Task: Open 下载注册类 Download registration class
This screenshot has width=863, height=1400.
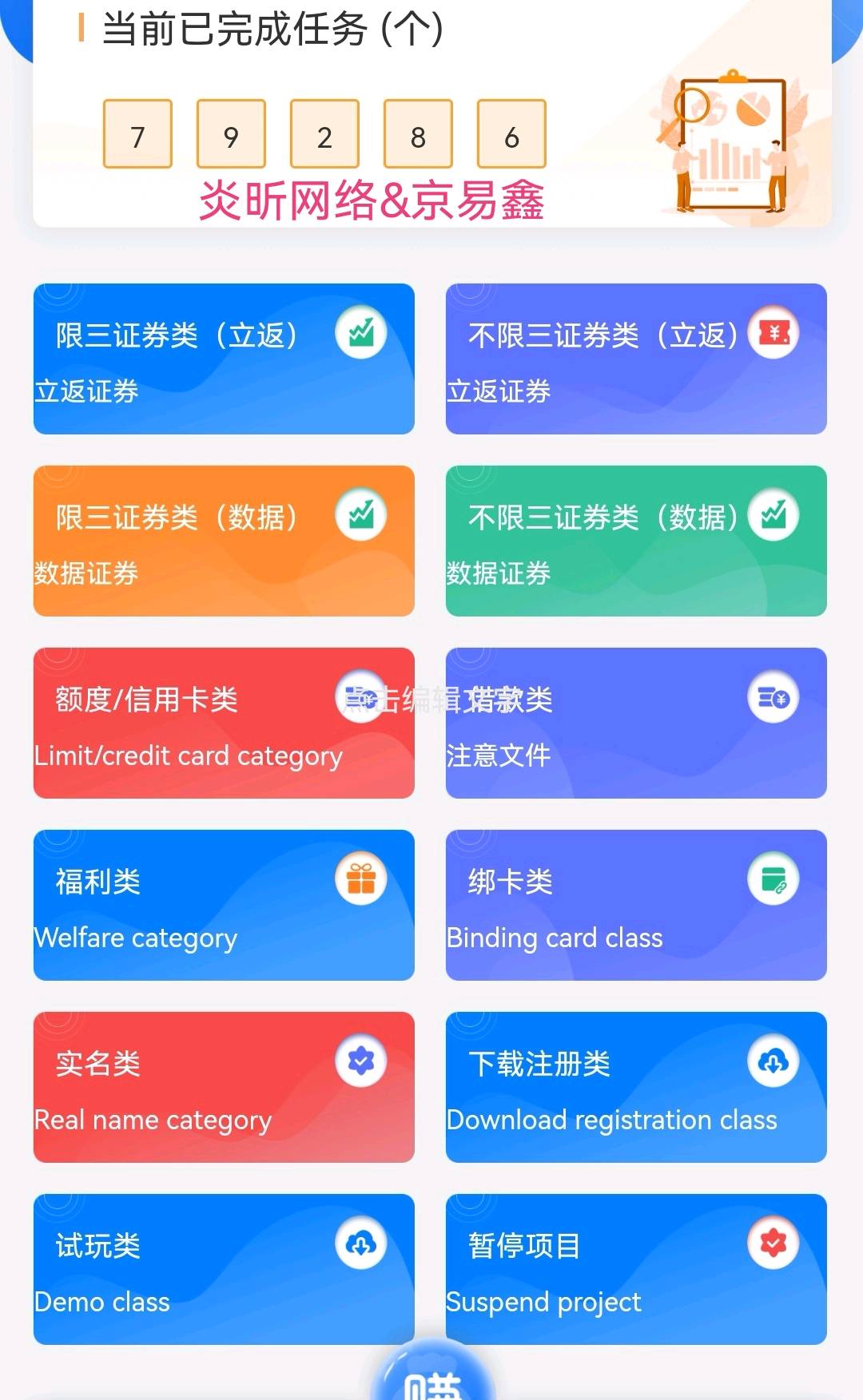Action: point(636,1087)
